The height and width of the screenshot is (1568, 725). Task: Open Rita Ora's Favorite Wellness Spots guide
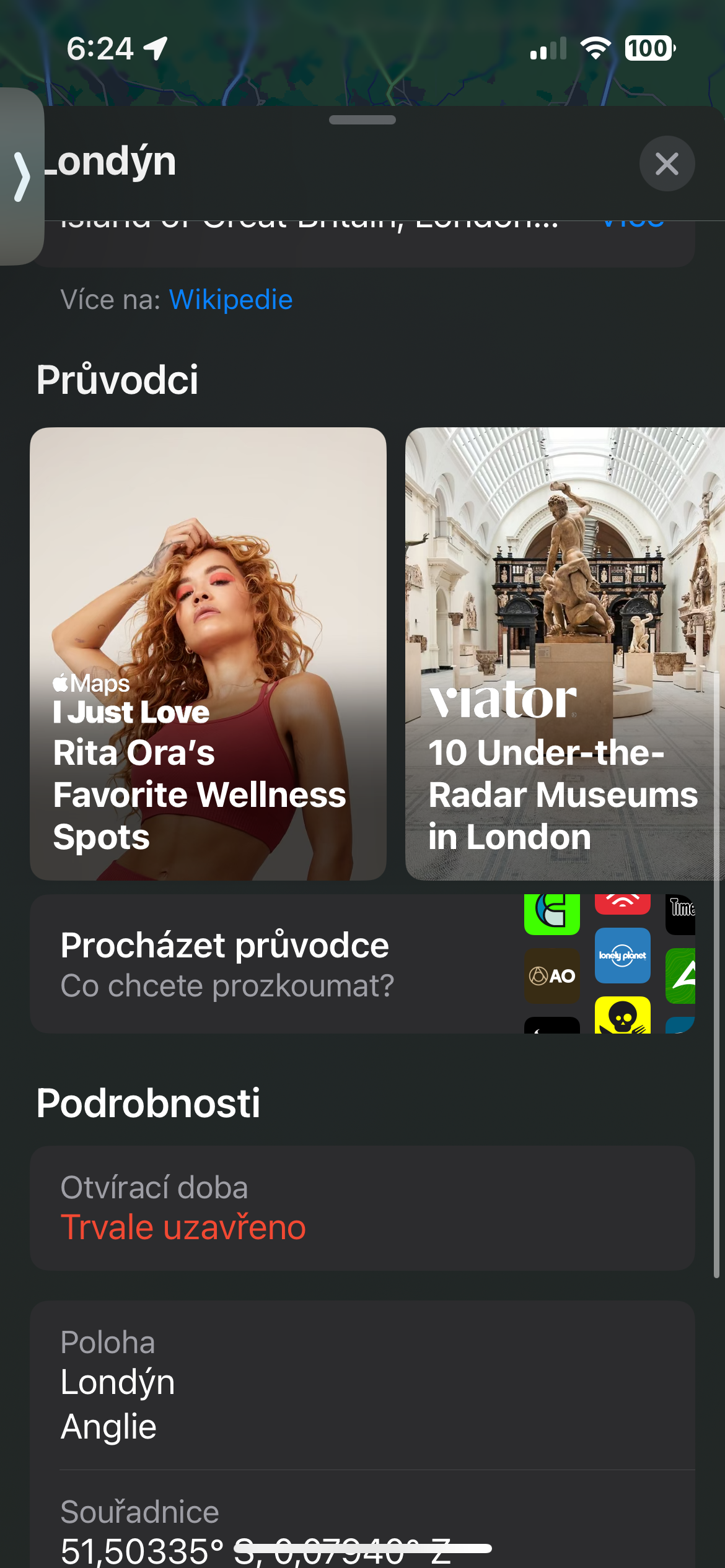click(x=208, y=653)
